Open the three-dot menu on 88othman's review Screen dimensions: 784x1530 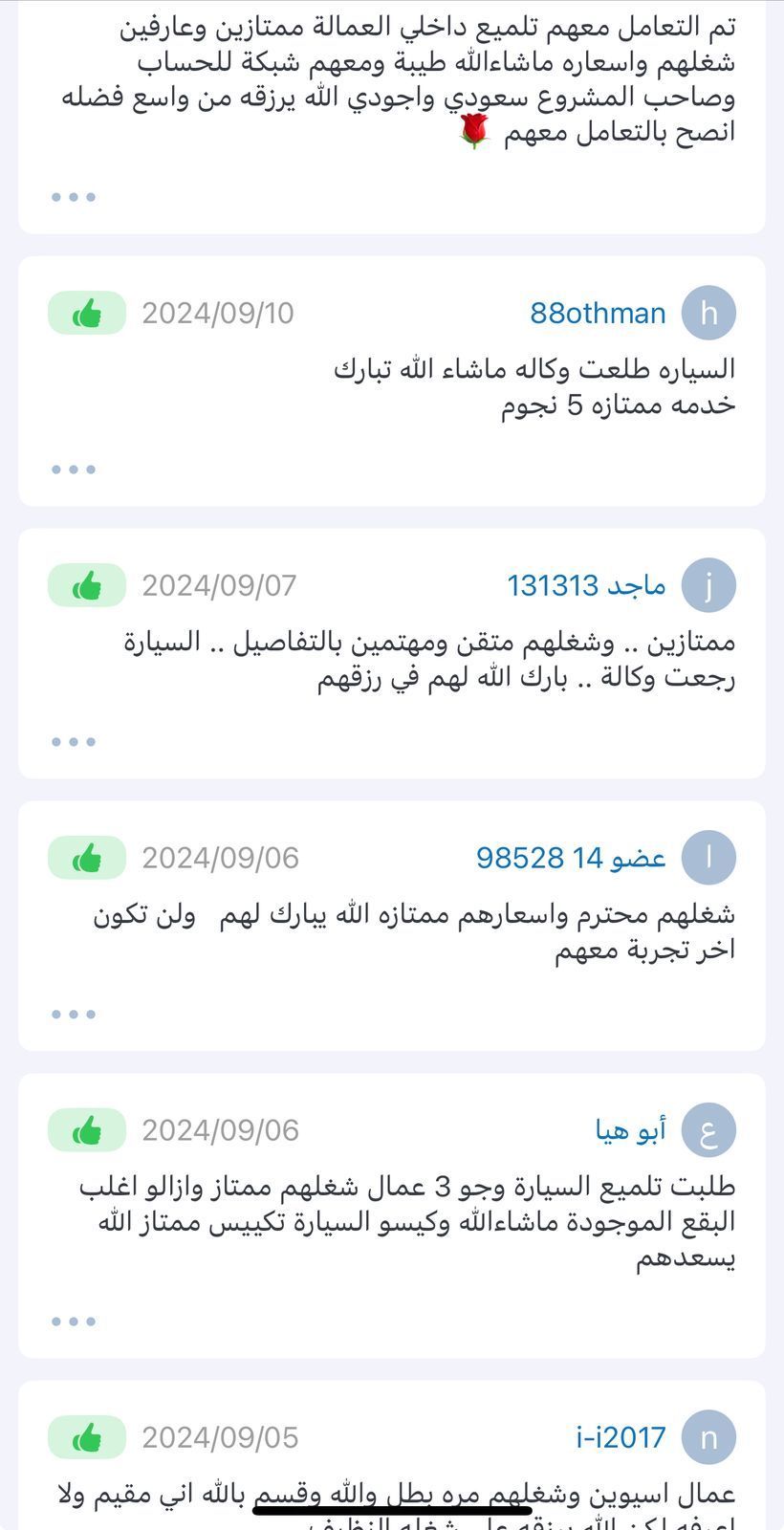coord(74,470)
